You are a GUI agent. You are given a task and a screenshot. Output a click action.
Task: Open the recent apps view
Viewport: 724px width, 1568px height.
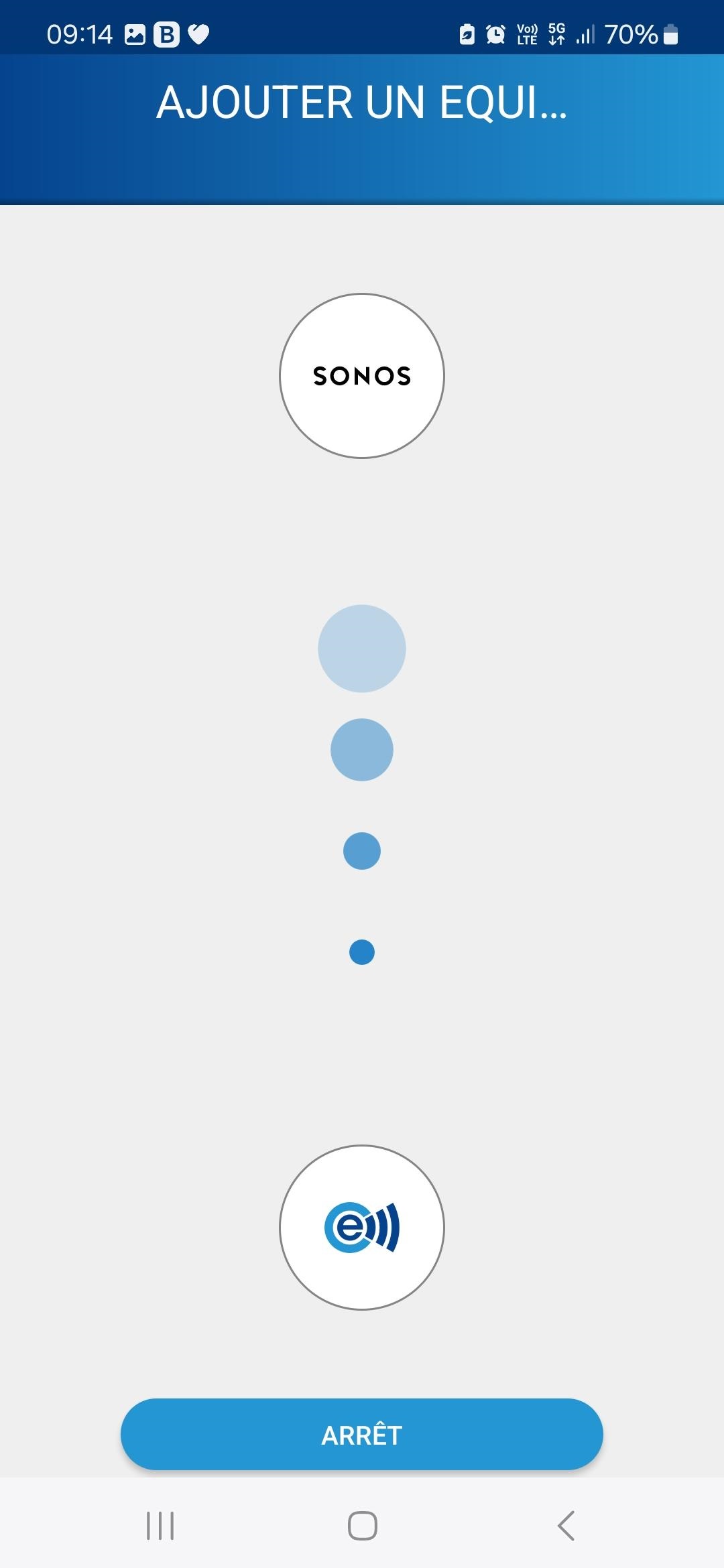coord(160,1526)
